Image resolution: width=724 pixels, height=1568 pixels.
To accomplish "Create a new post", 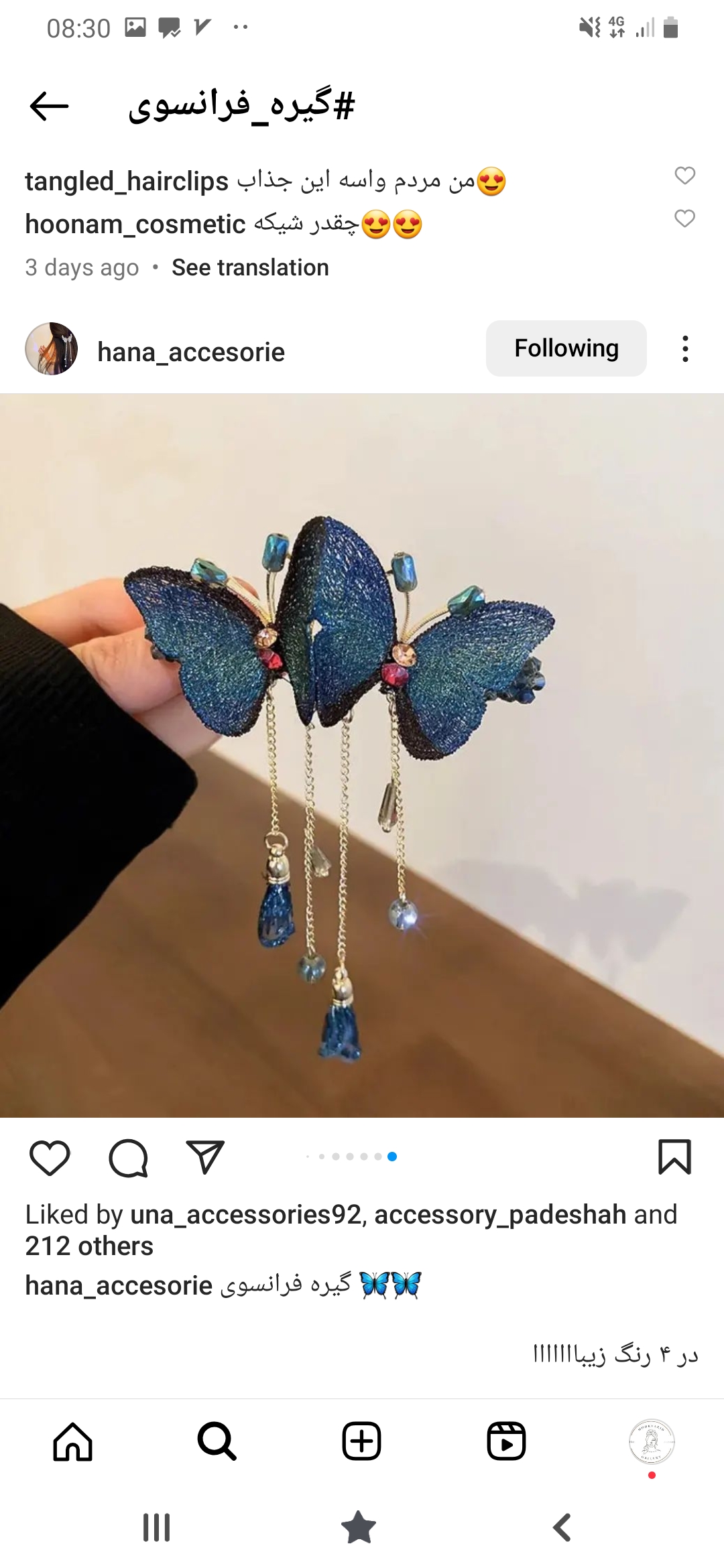I will 361,1441.
